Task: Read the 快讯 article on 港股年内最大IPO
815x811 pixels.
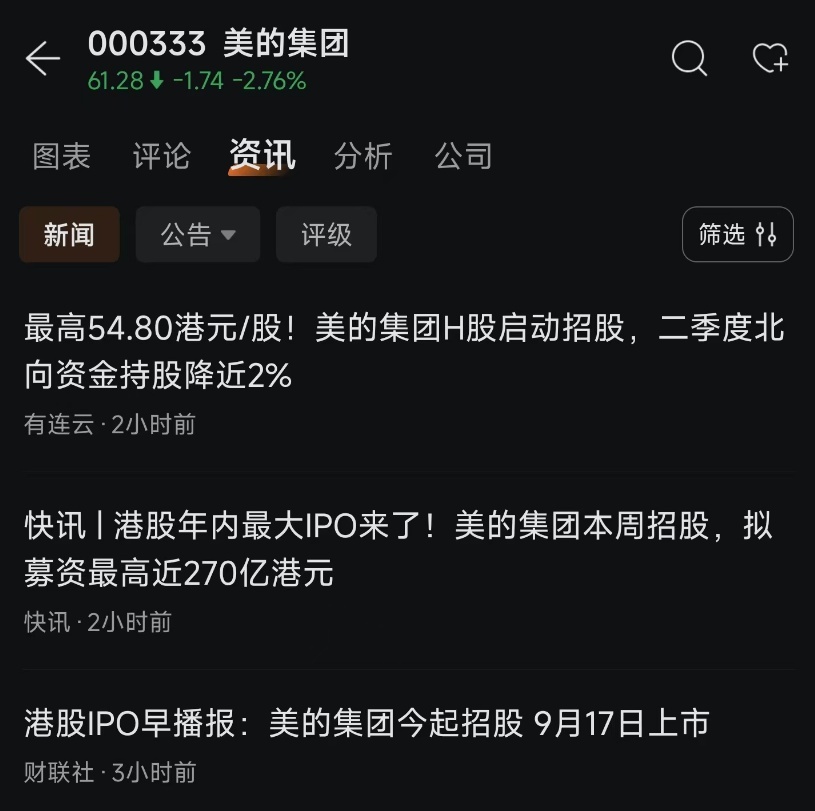Action: [x=398, y=549]
